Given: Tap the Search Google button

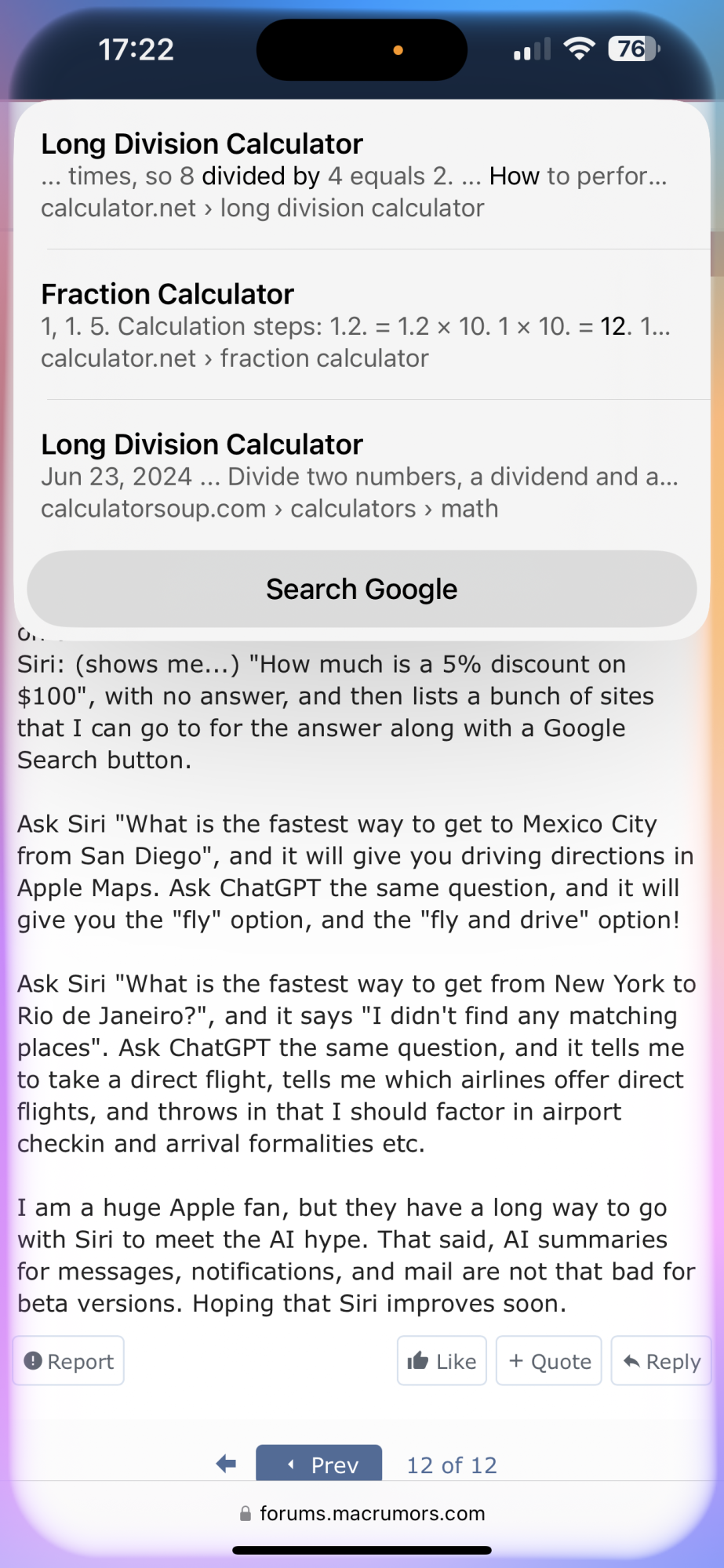Looking at the screenshot, I should point(362,589).
